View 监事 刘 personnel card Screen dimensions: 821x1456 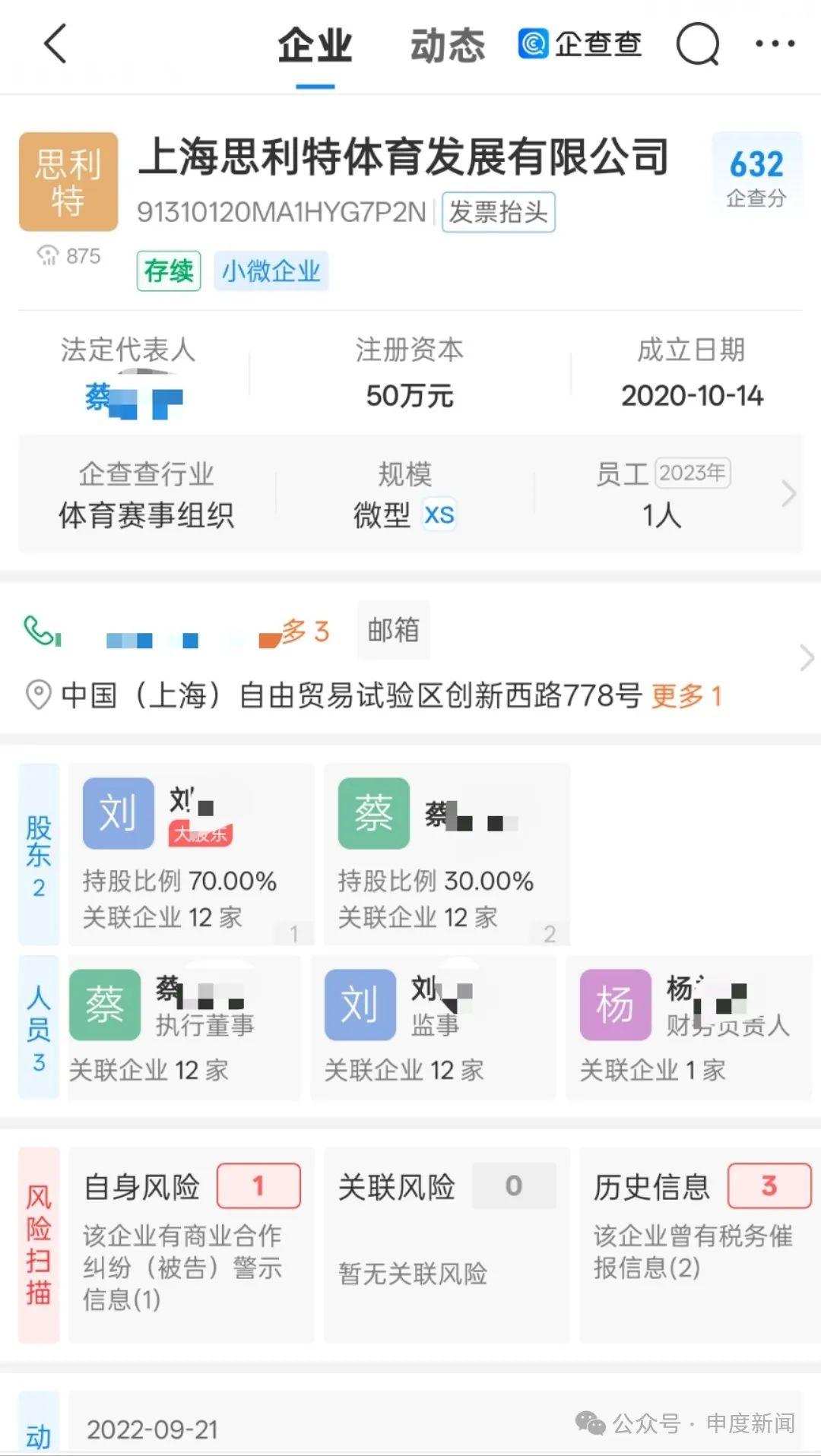tap(433, 1027)
